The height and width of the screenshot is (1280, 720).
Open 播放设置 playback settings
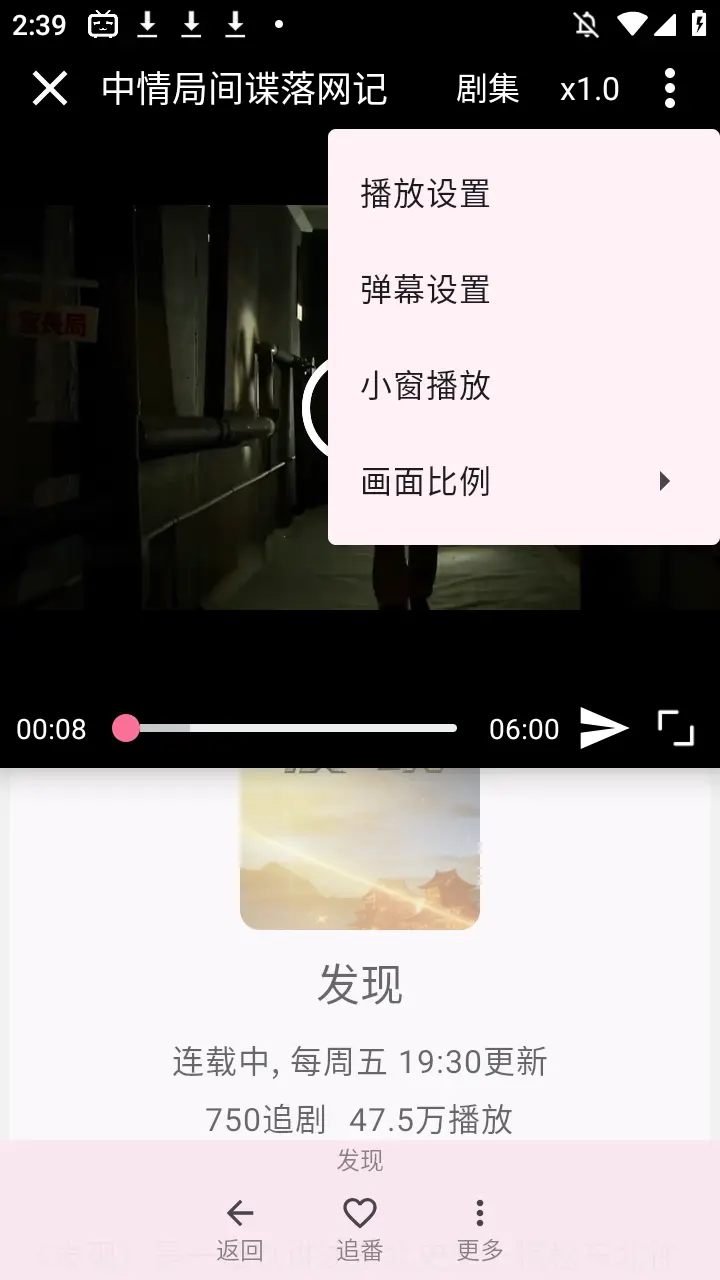[425, 194]
